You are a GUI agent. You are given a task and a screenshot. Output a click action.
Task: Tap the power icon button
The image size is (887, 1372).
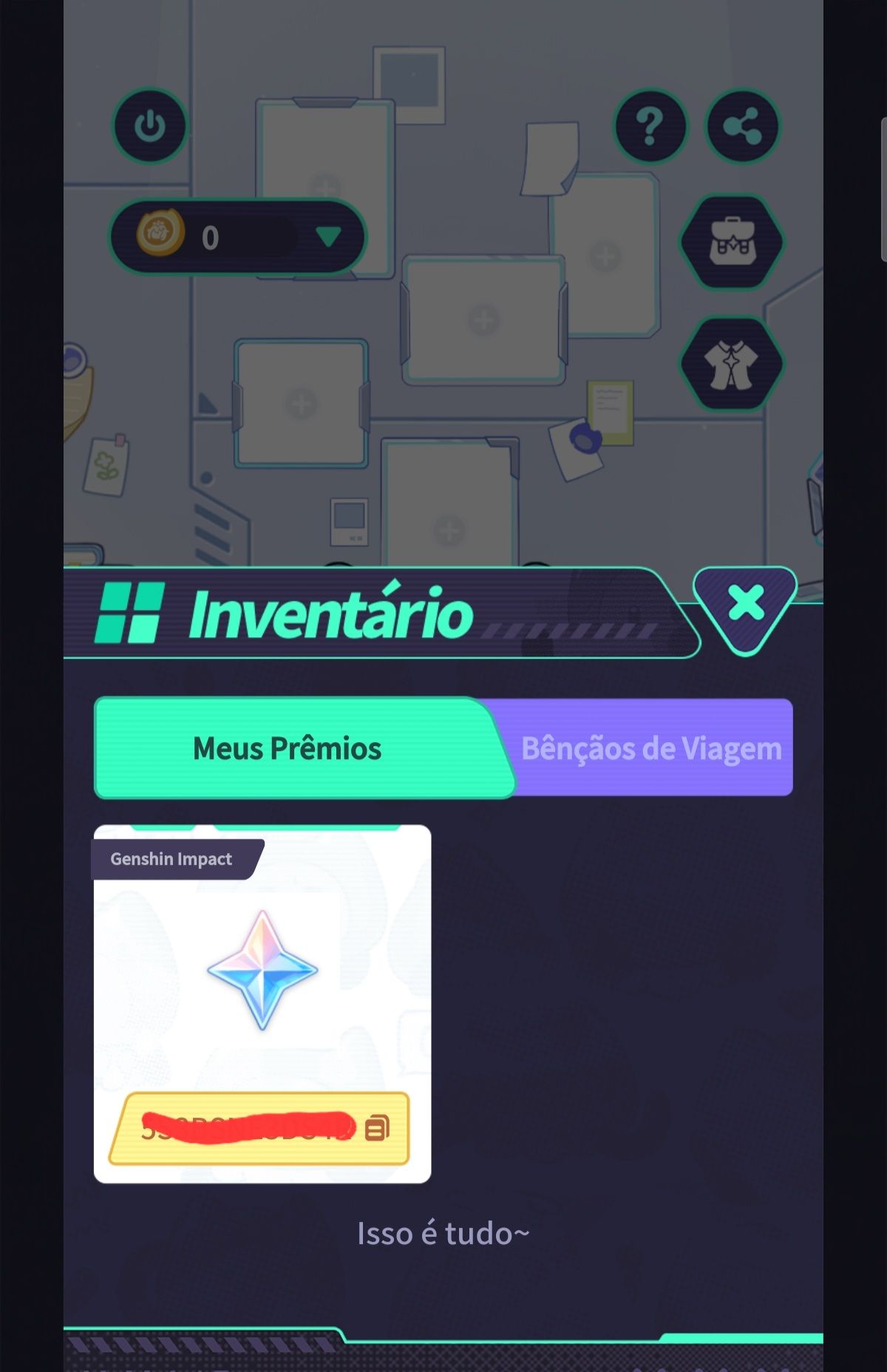(x=150, y=126)
